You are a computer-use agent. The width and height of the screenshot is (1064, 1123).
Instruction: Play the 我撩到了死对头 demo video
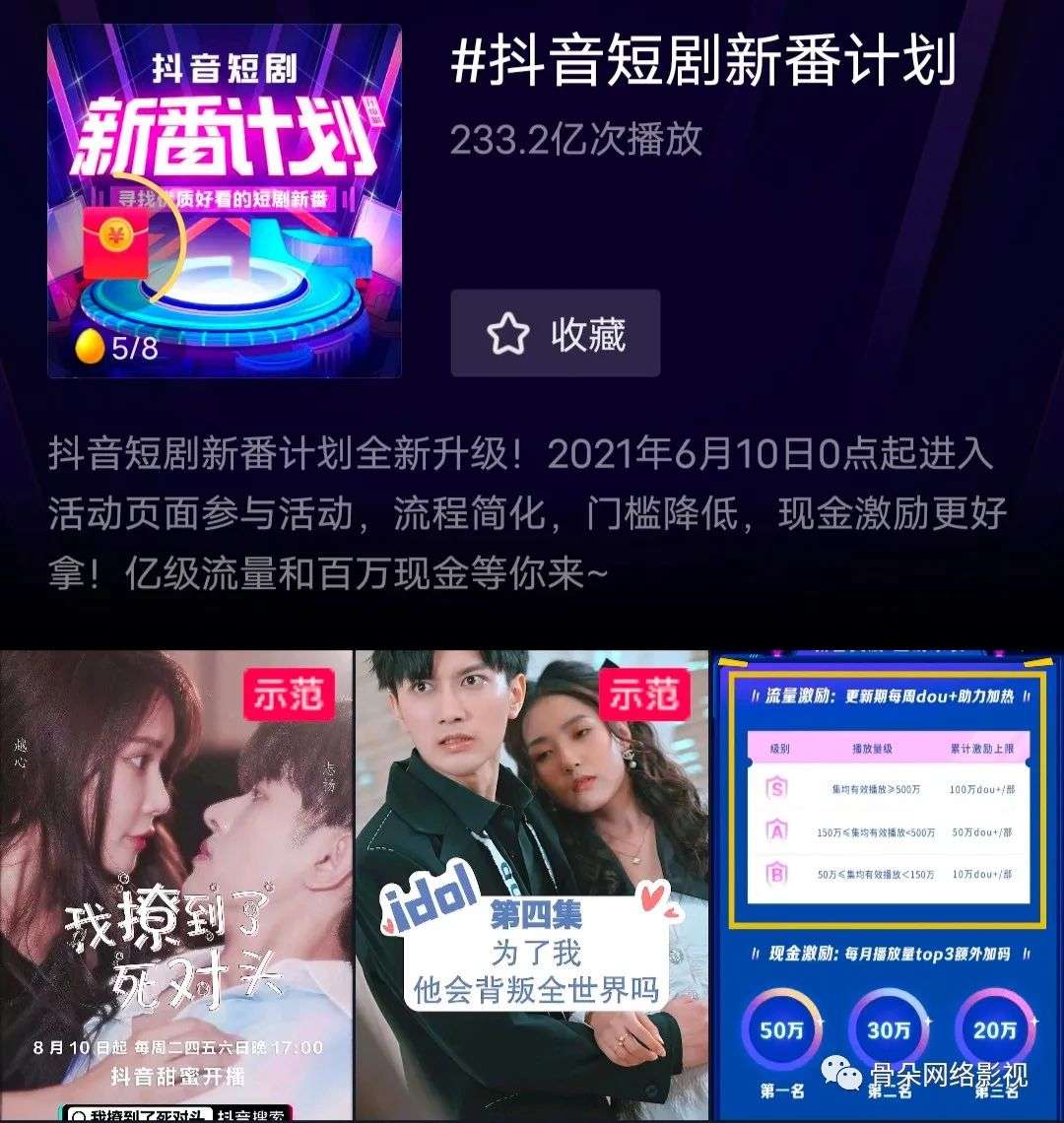pos(176,886)
